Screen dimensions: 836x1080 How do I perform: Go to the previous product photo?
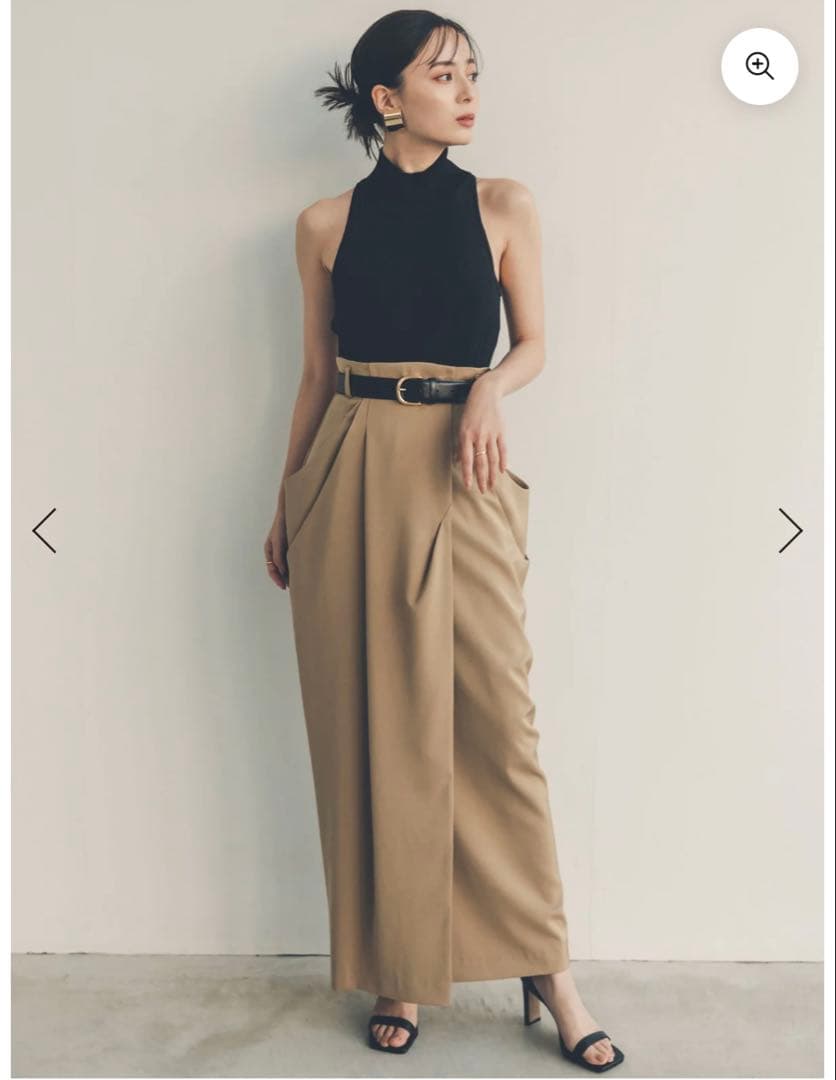click(44, 530)
